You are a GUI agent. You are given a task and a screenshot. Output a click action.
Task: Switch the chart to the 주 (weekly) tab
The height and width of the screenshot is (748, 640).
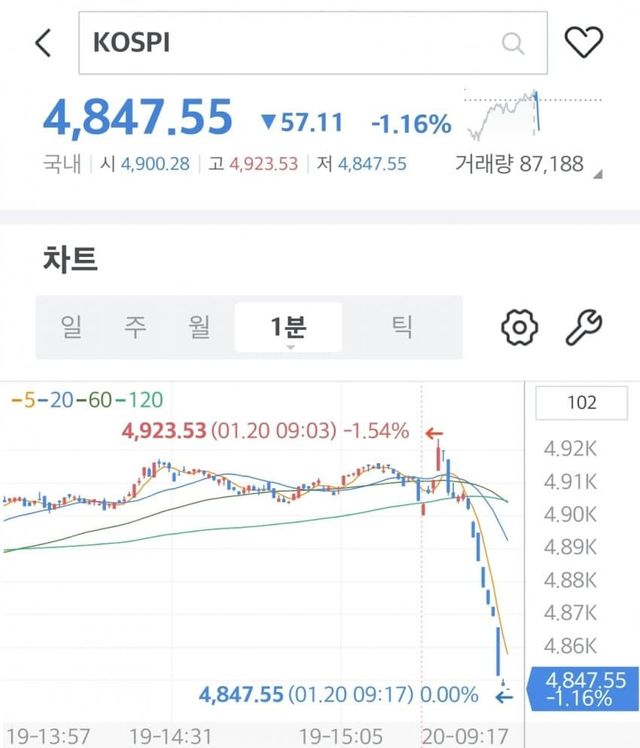[x=135, y=327]
